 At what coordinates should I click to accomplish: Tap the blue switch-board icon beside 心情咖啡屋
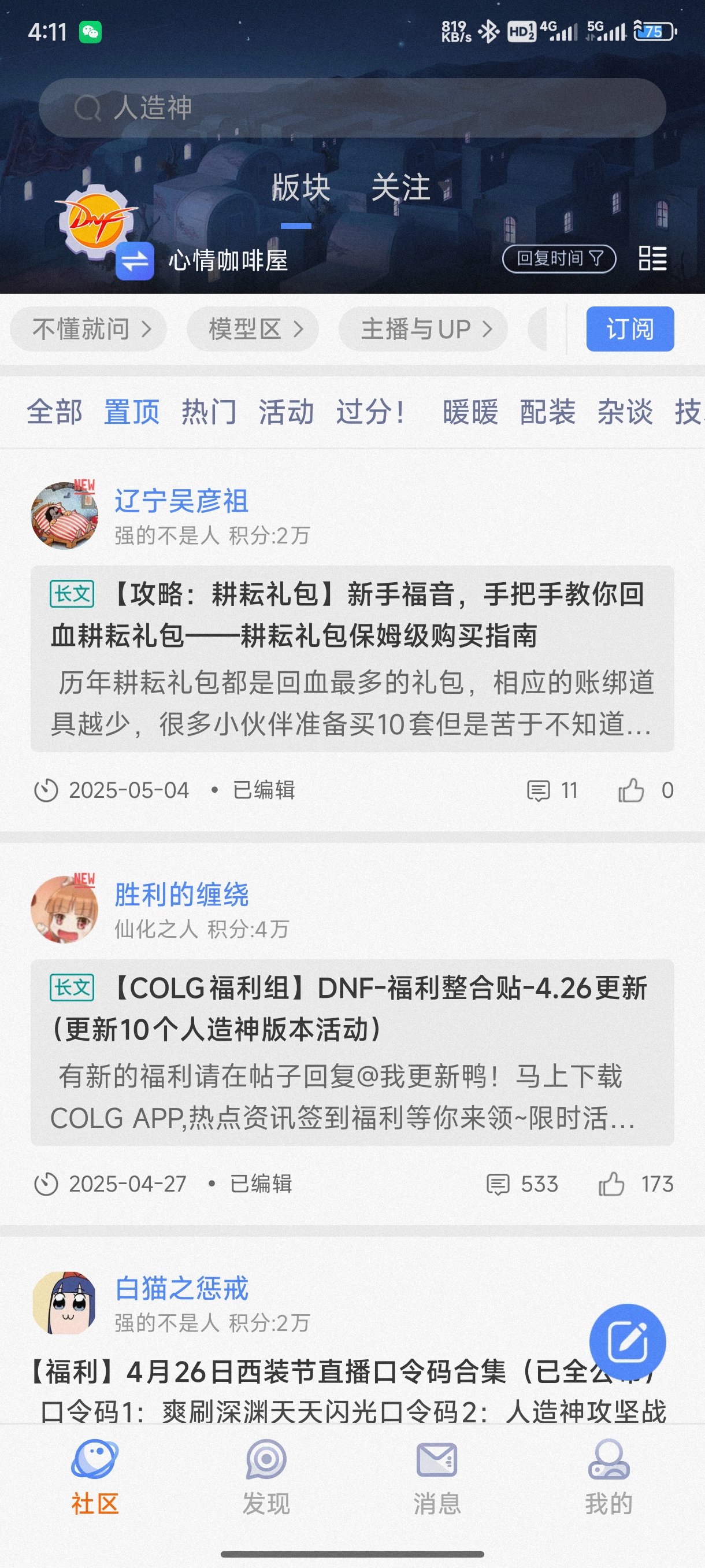click(135, 261)
